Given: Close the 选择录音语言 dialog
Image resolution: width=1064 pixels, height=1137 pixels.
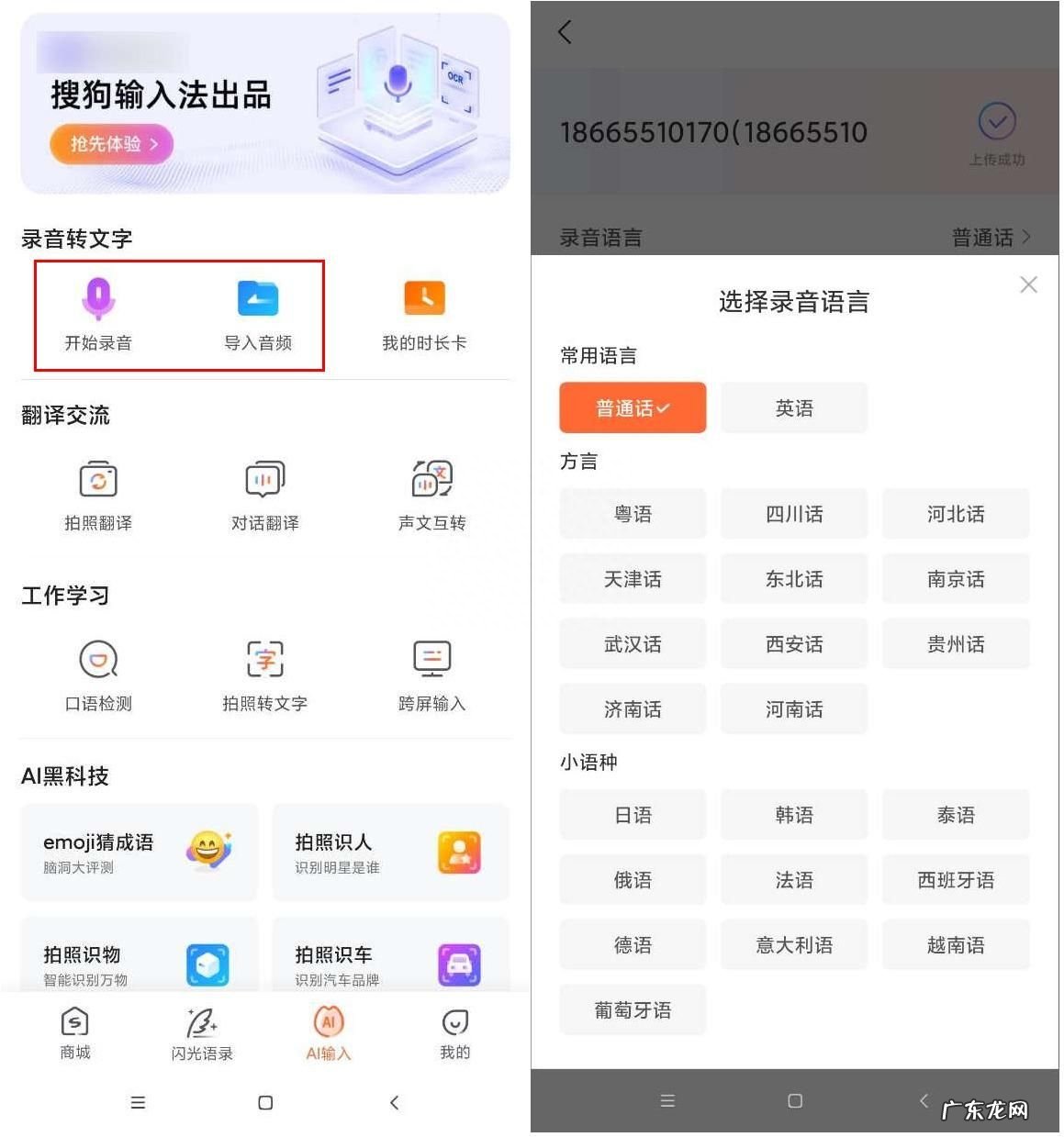Looking at the screenshot, I should click(x=1028, y=284).
